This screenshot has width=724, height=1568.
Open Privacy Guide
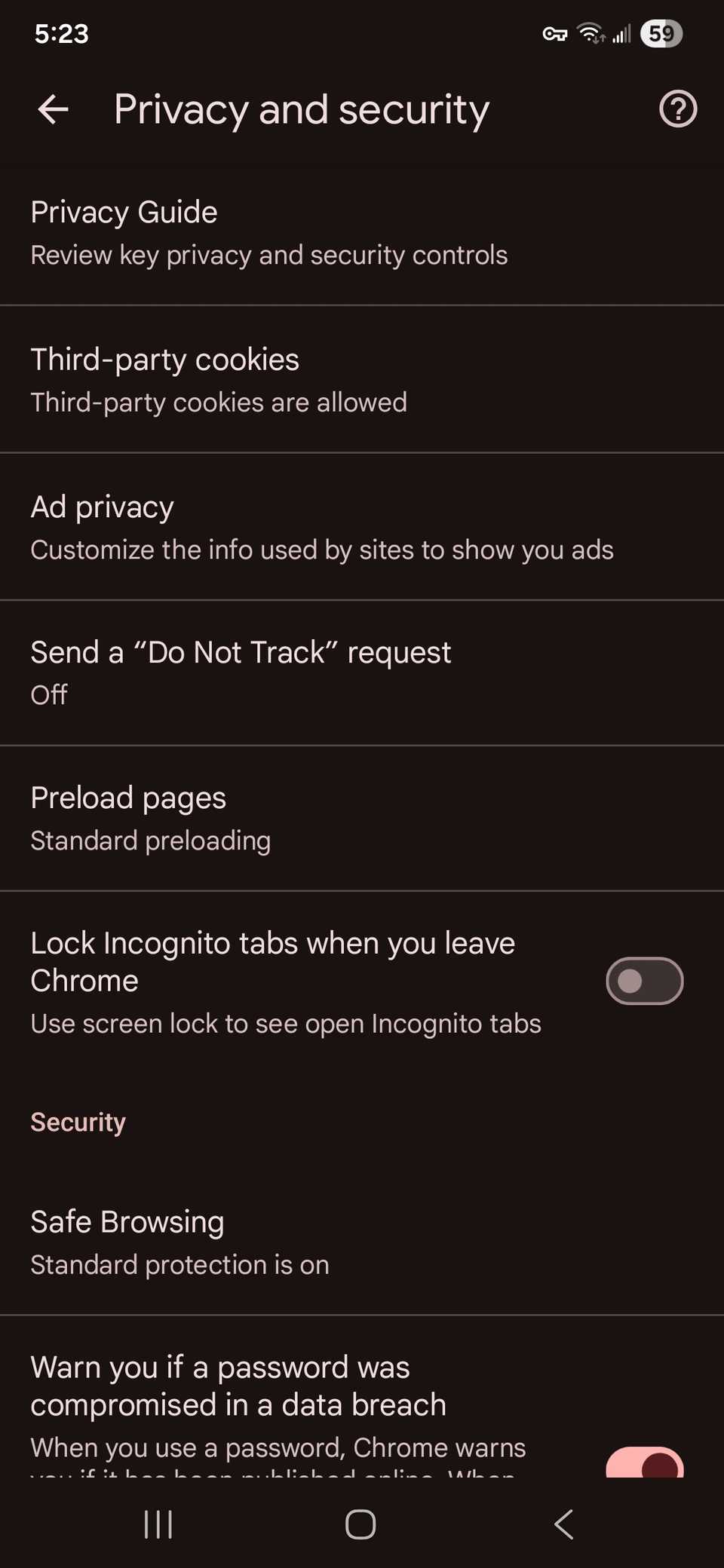click(302, 232)
